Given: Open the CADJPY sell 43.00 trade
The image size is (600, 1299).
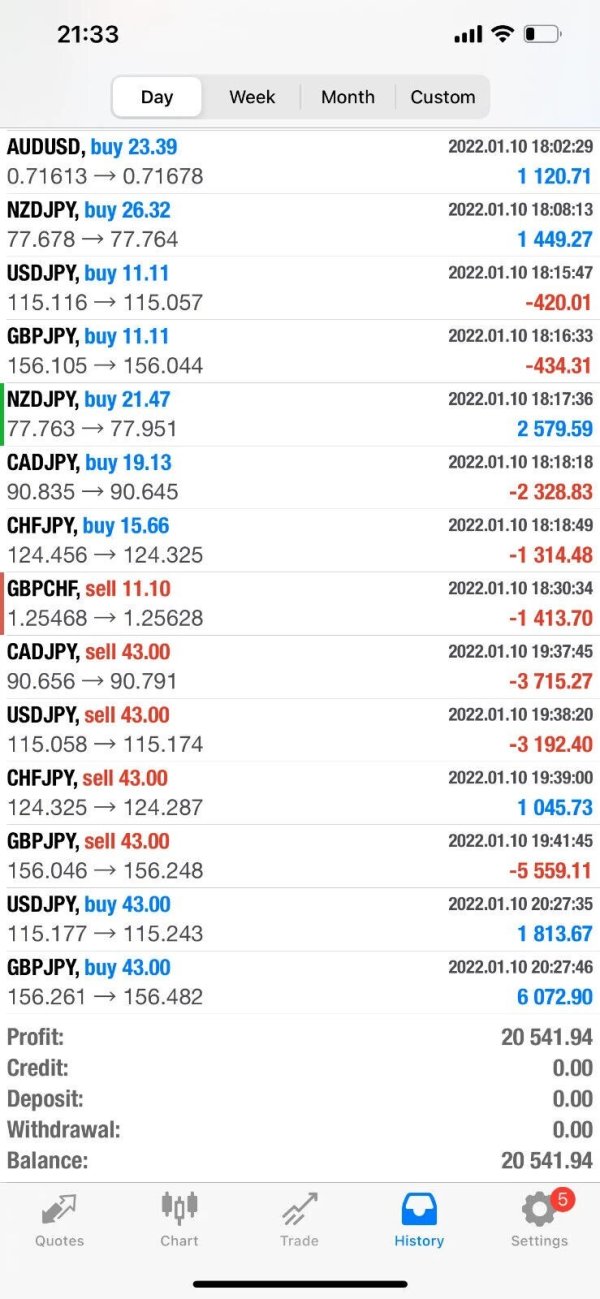Looking at the screenshot, I should (300, 666).
